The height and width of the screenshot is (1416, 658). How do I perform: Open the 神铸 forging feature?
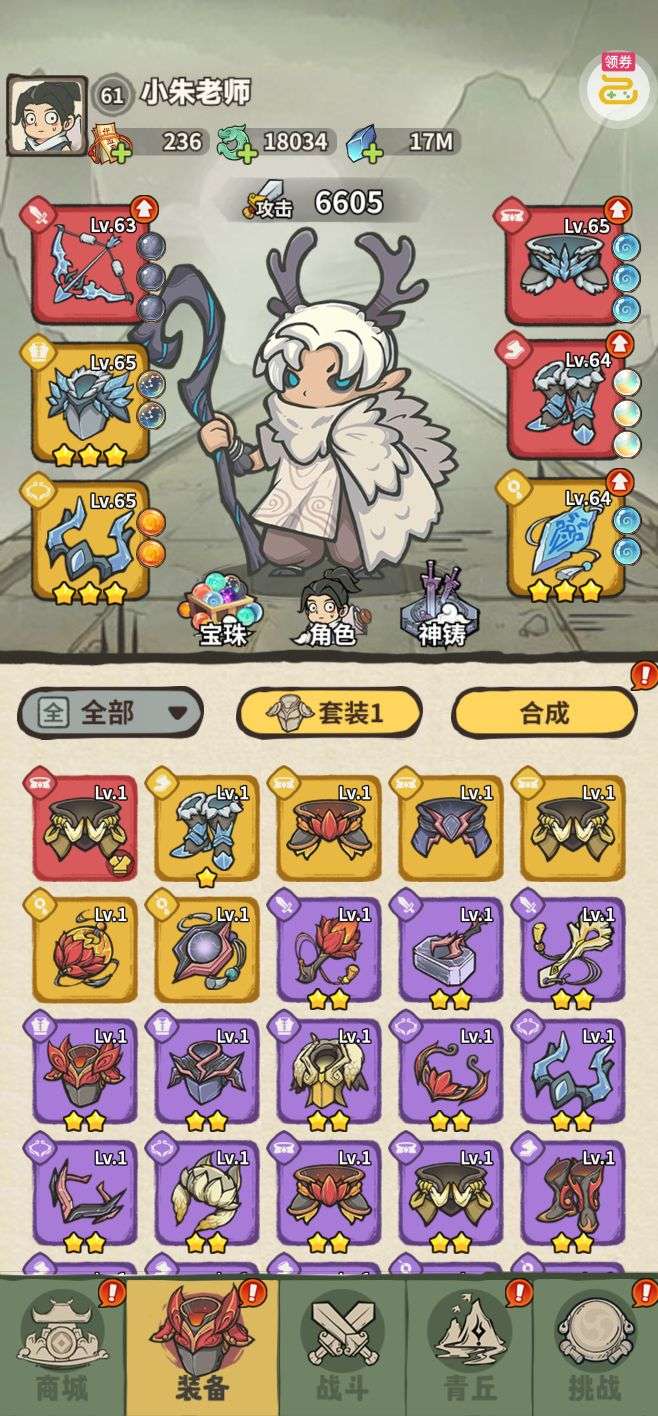(x=441, y=611)
